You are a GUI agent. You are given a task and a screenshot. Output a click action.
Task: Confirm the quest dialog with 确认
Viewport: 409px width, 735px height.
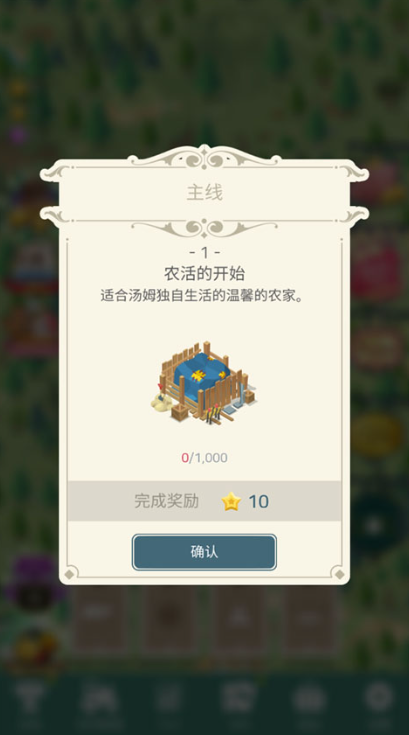(204, 552)
